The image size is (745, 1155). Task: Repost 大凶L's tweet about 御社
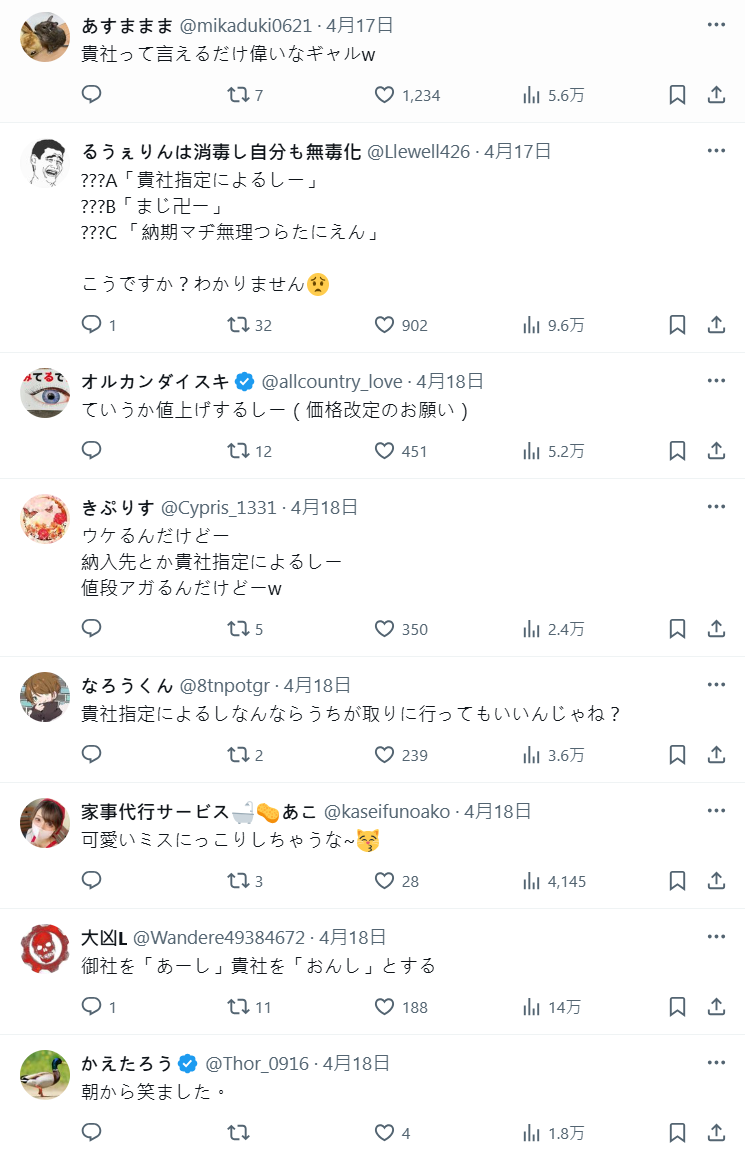click(x=238, y=1007)
